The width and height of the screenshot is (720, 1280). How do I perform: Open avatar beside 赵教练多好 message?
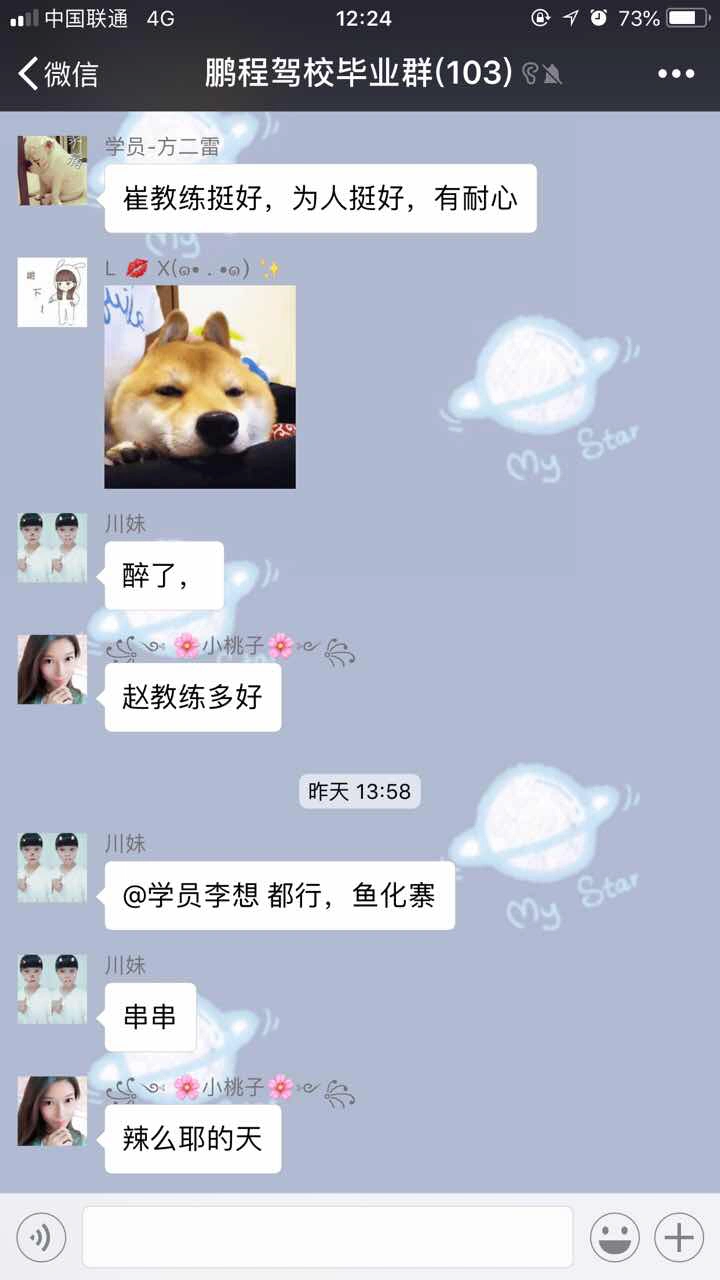(x=52, y=669)
